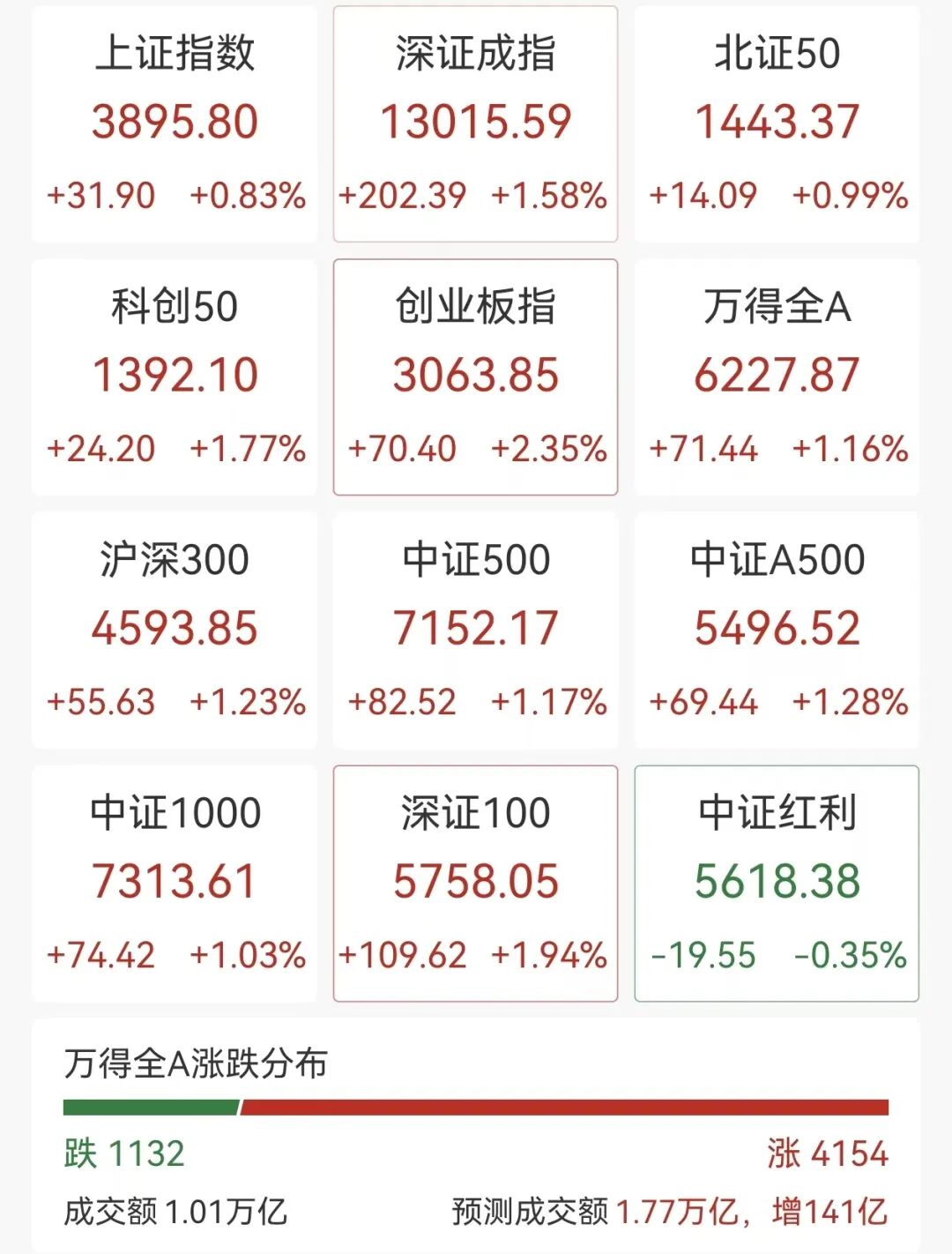Tap the 万得全A index card

click(x=777, y=377)
